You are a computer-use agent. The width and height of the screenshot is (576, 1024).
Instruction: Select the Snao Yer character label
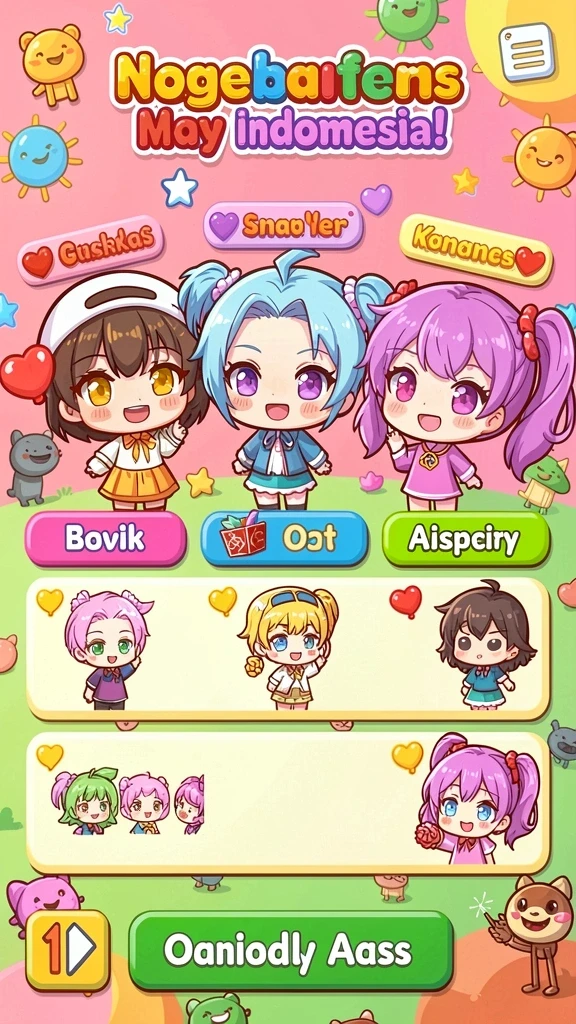pyautogui.click(x=283, y=225)
